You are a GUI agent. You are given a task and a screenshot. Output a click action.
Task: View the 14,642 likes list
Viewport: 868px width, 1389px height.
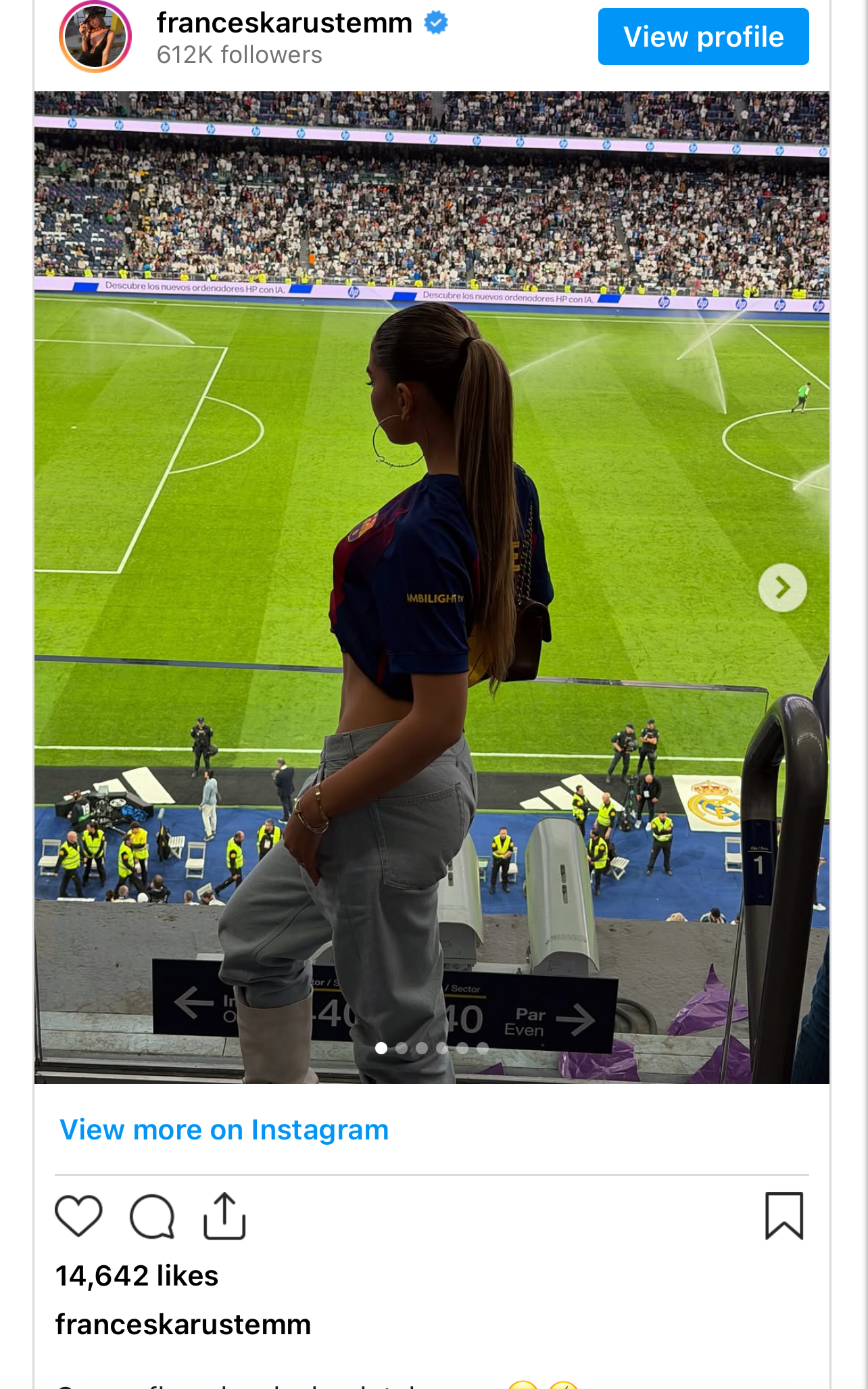(x=137, y=1276)
